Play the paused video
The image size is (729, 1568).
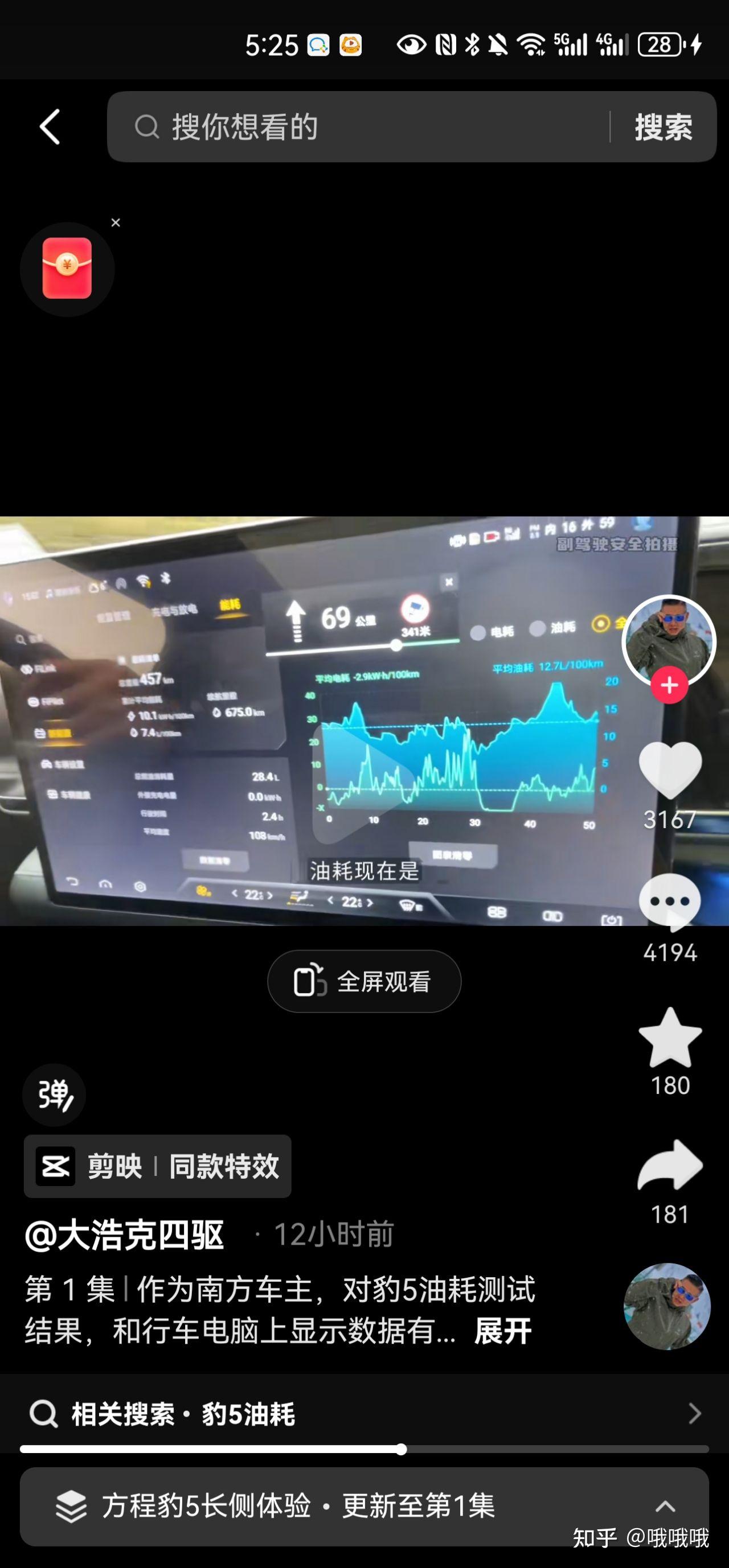(363, 783)
